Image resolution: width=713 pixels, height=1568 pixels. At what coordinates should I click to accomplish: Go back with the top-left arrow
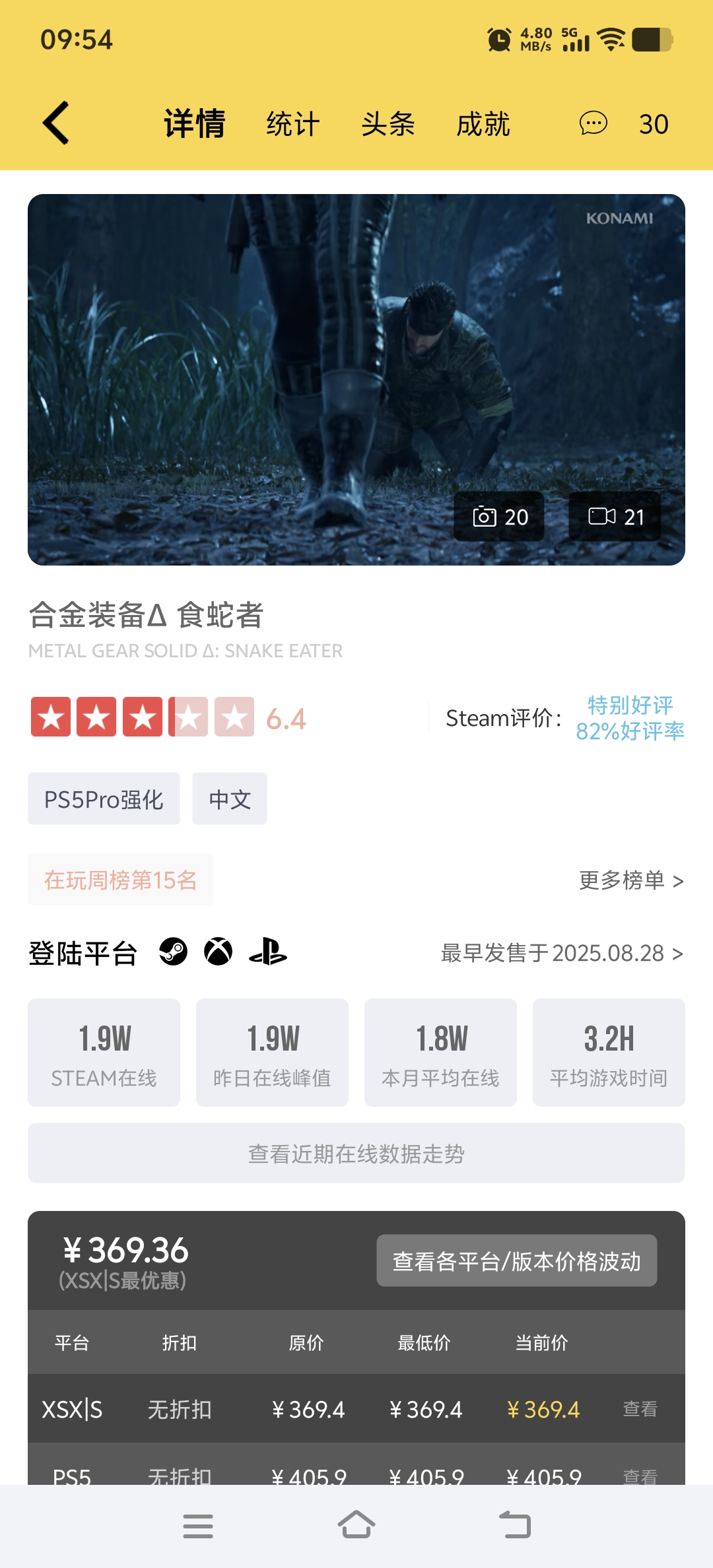click(x=57, y=123)
